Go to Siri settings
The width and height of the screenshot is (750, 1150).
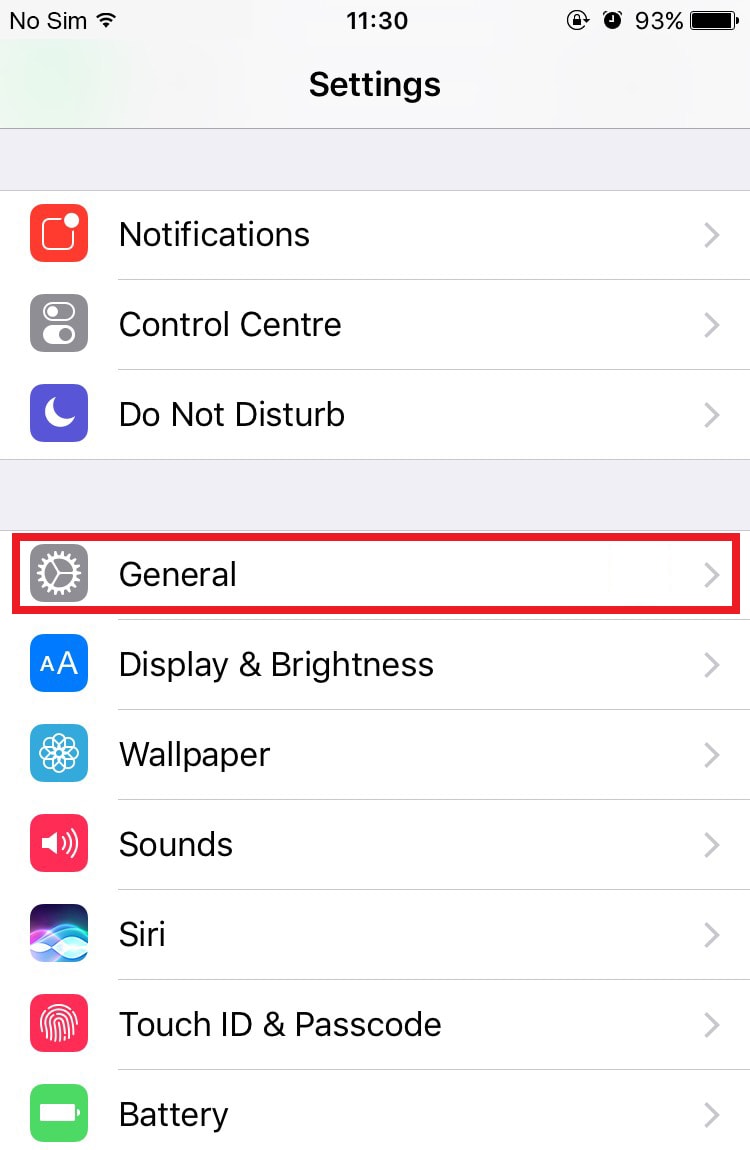pos(375,935)
